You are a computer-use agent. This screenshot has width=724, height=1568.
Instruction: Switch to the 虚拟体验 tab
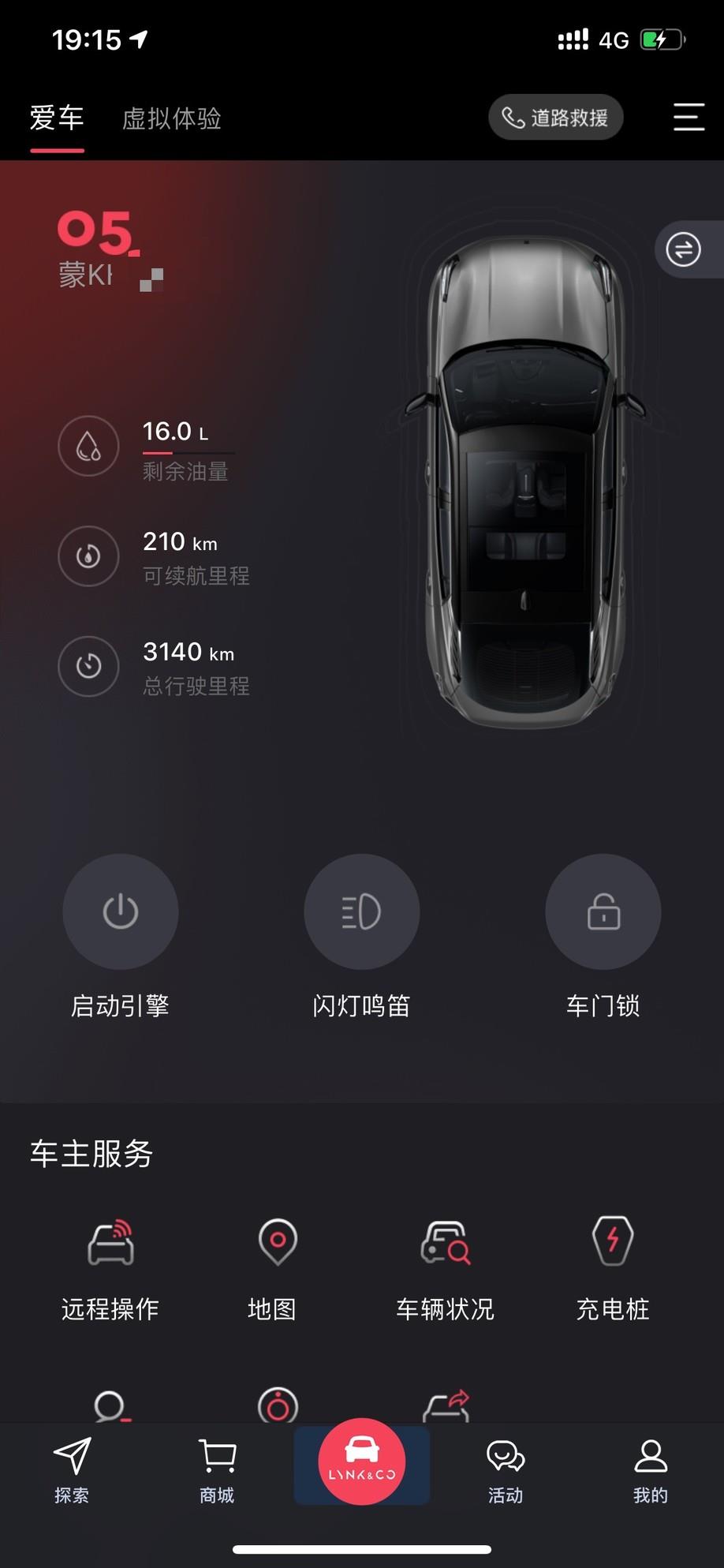(x=171, y=118)
